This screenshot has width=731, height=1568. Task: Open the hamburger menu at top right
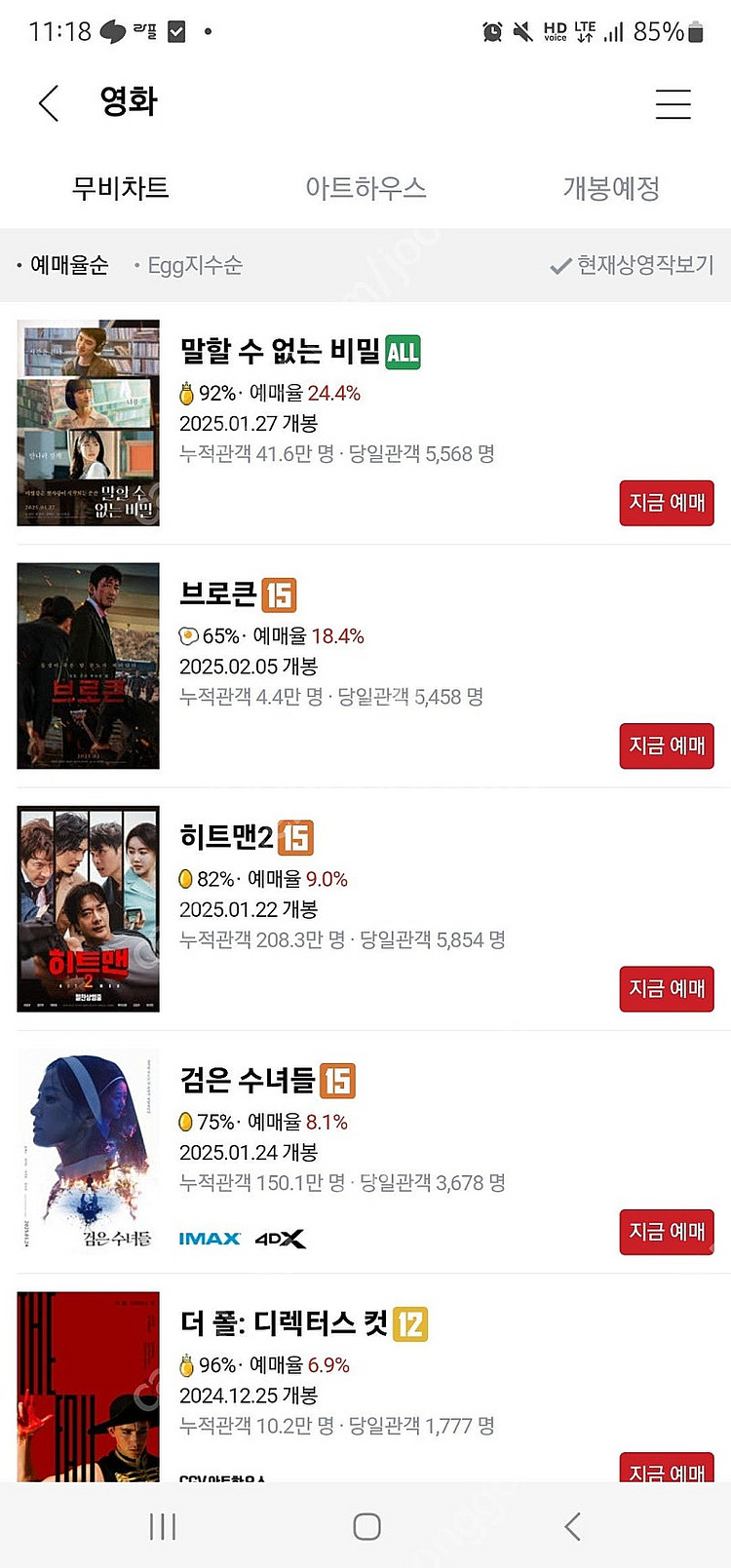673,102
